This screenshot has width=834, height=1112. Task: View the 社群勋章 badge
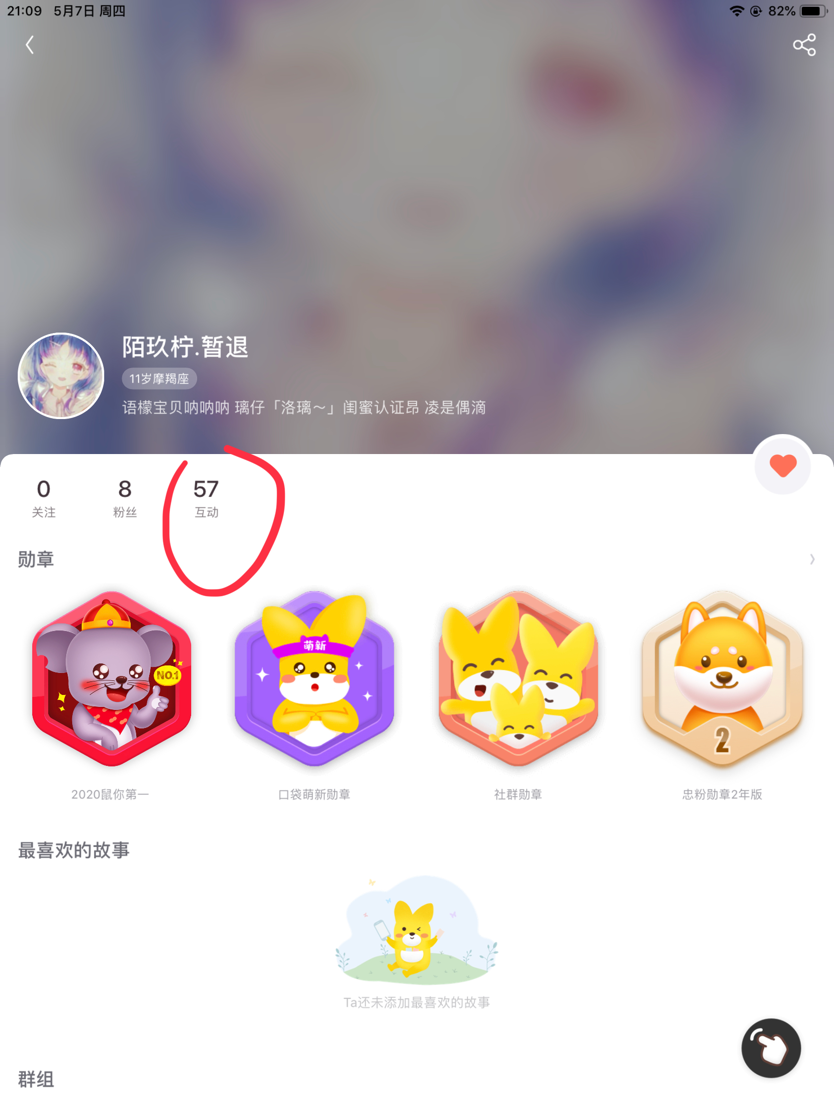click(518, 681)
